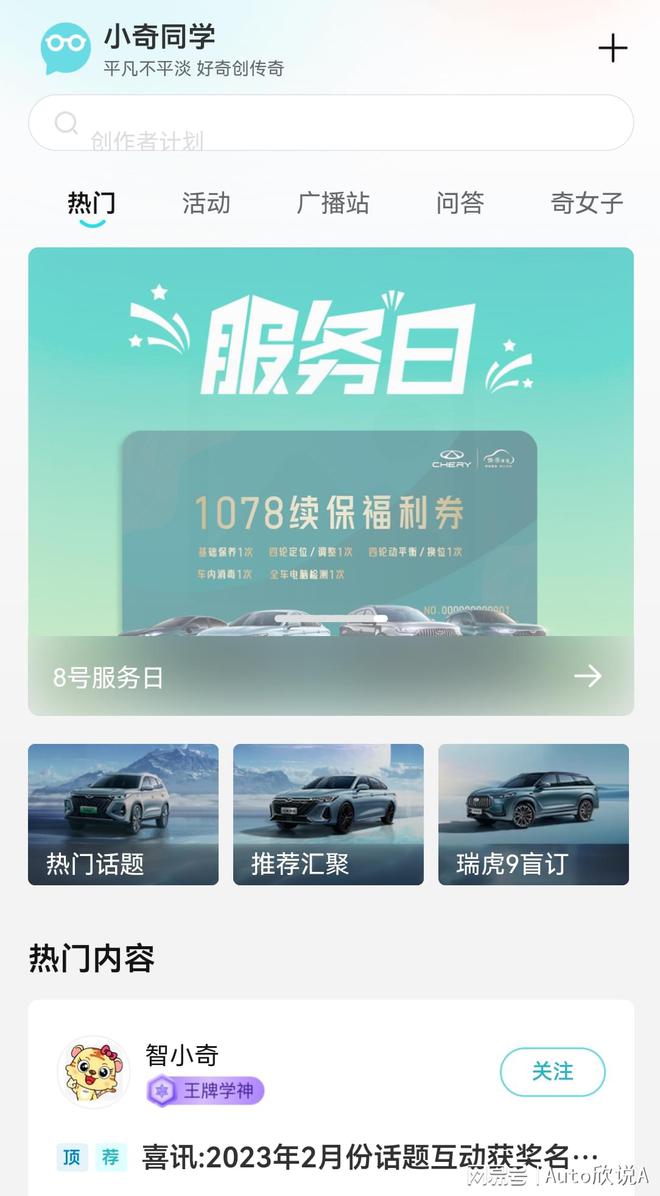
Task: Switch to the 广播站 tab
Action: point(333,203)
